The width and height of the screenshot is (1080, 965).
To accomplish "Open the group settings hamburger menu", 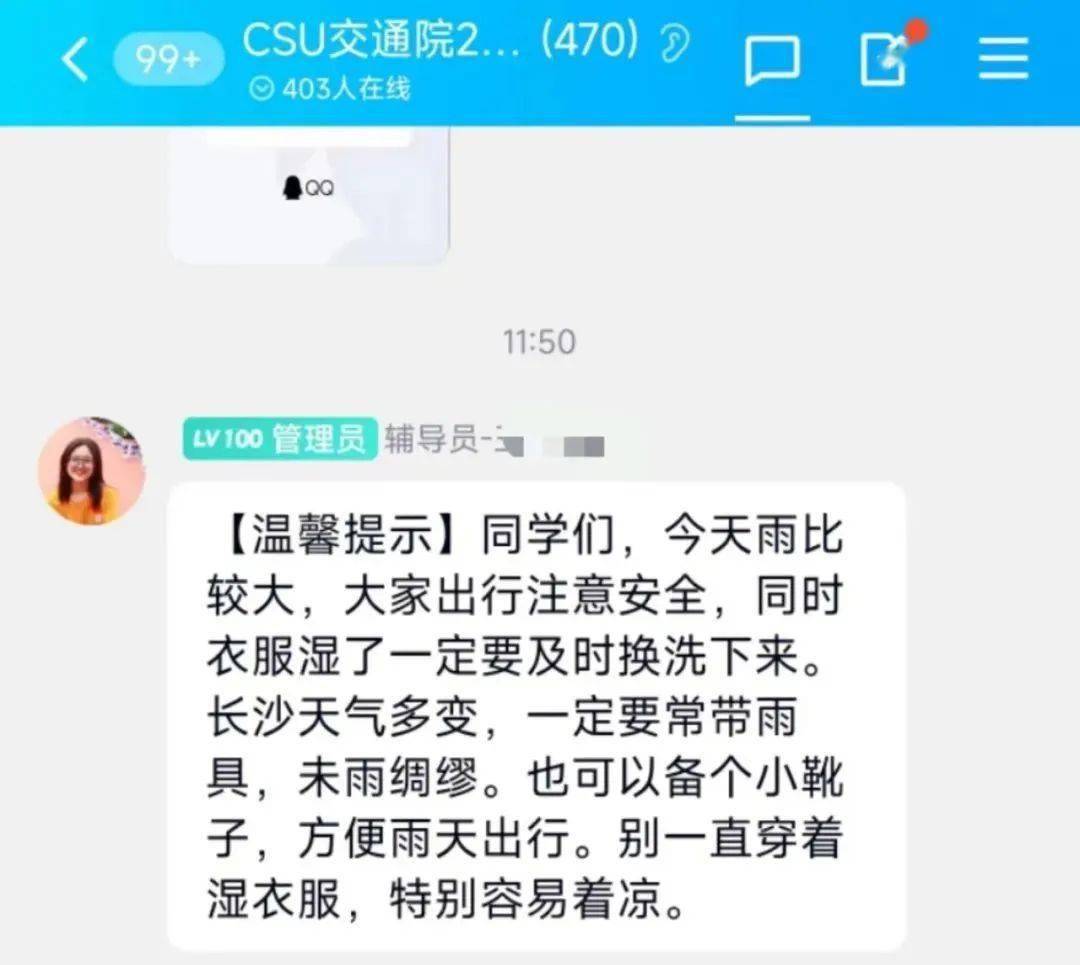I will pyautogui.click(x=1003, y=60).
